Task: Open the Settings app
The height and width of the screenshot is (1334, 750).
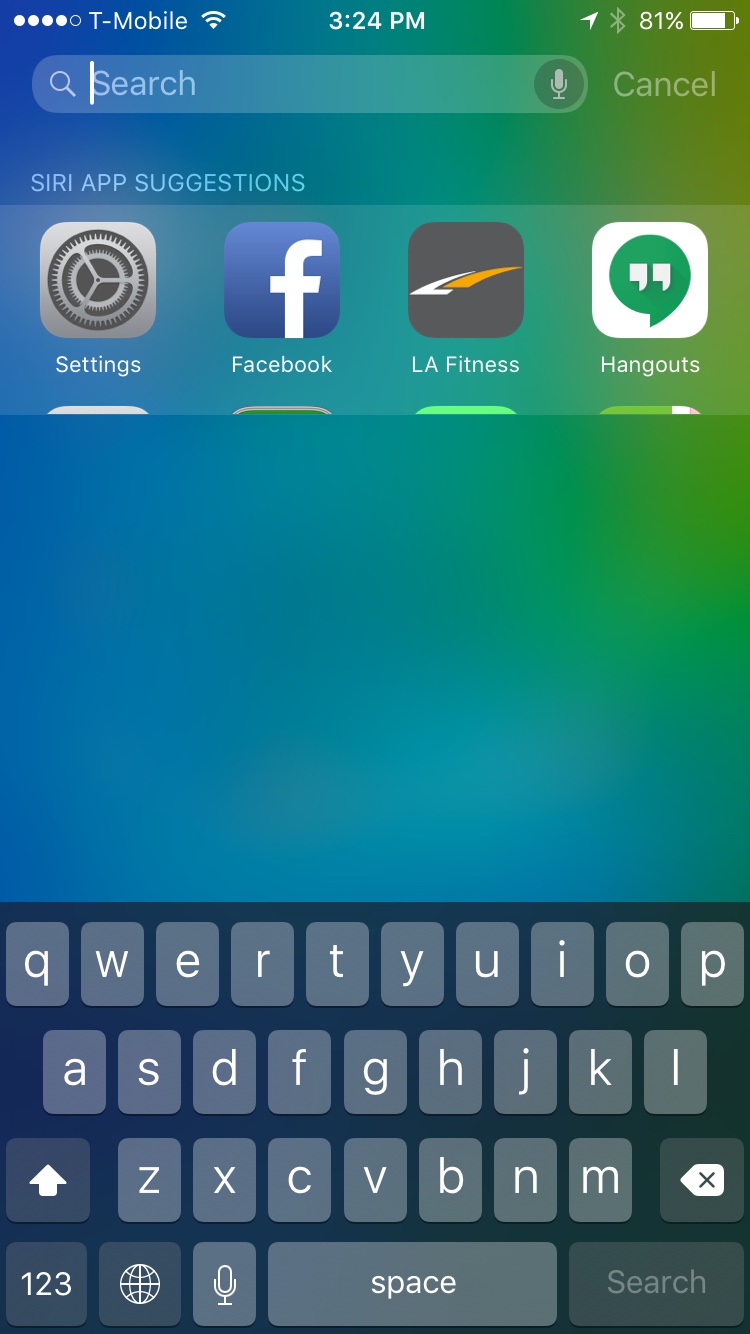Action: pos(98,281)
